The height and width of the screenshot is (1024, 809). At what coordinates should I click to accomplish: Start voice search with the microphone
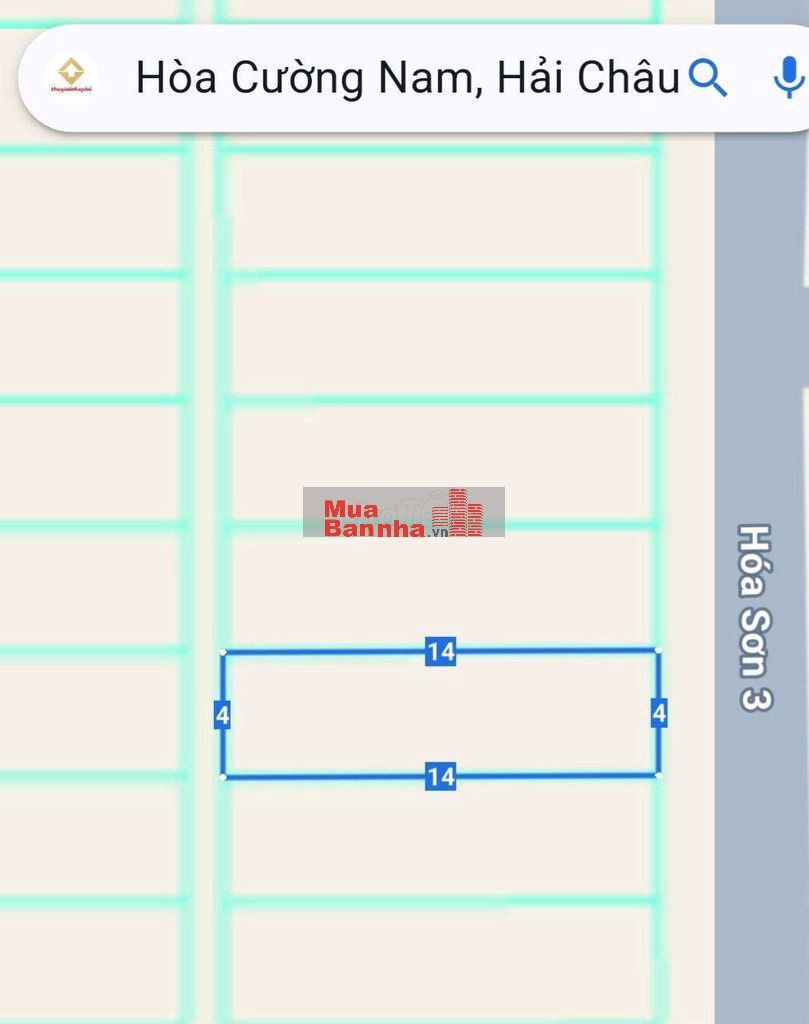click(789, 78)
